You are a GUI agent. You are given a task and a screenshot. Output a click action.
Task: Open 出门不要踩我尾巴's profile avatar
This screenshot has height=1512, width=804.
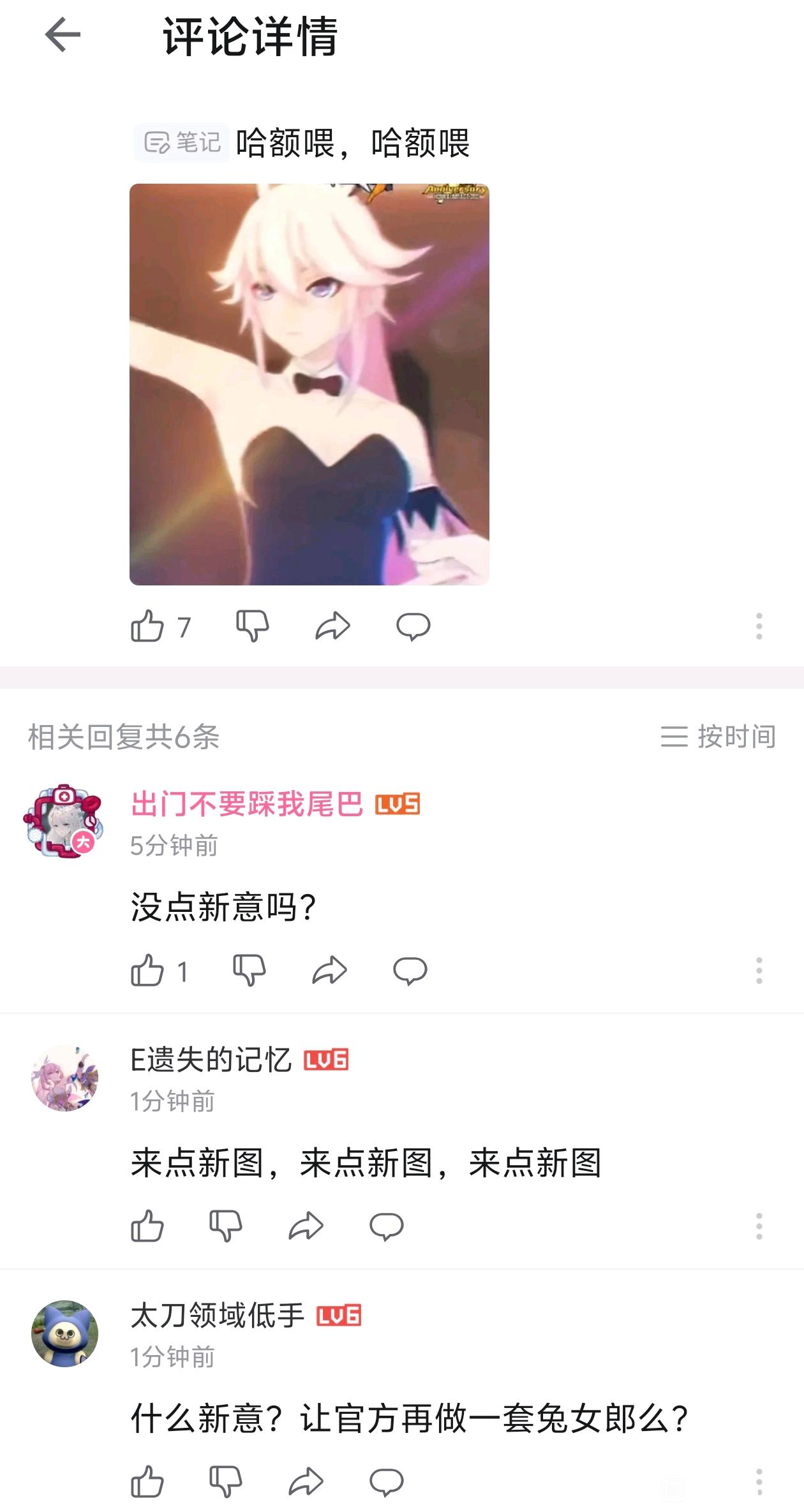[x=64, y=821]
